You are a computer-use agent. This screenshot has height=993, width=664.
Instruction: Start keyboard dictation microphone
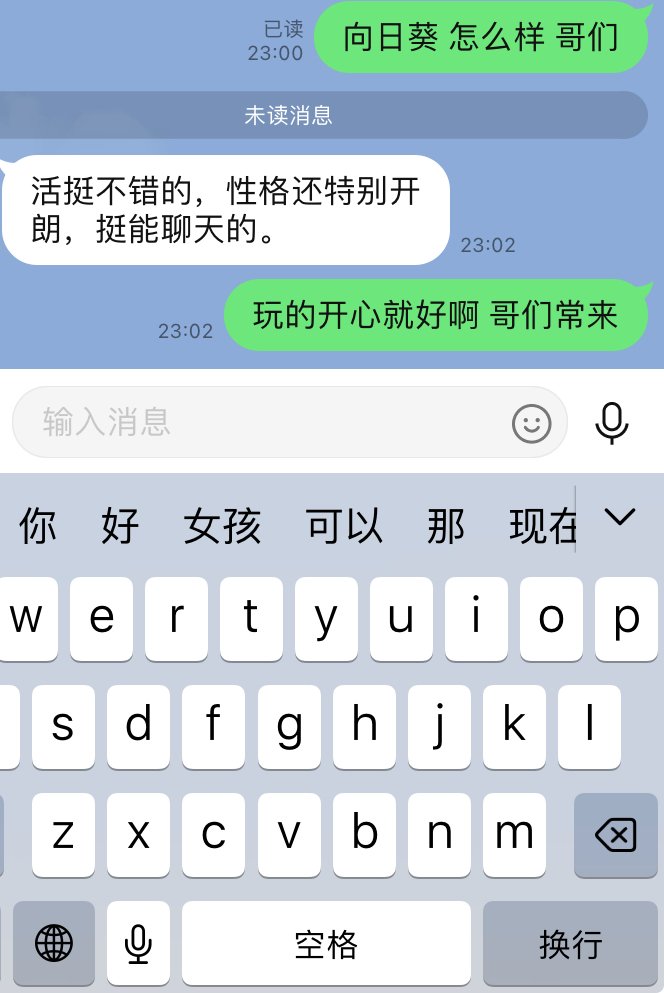138,943
